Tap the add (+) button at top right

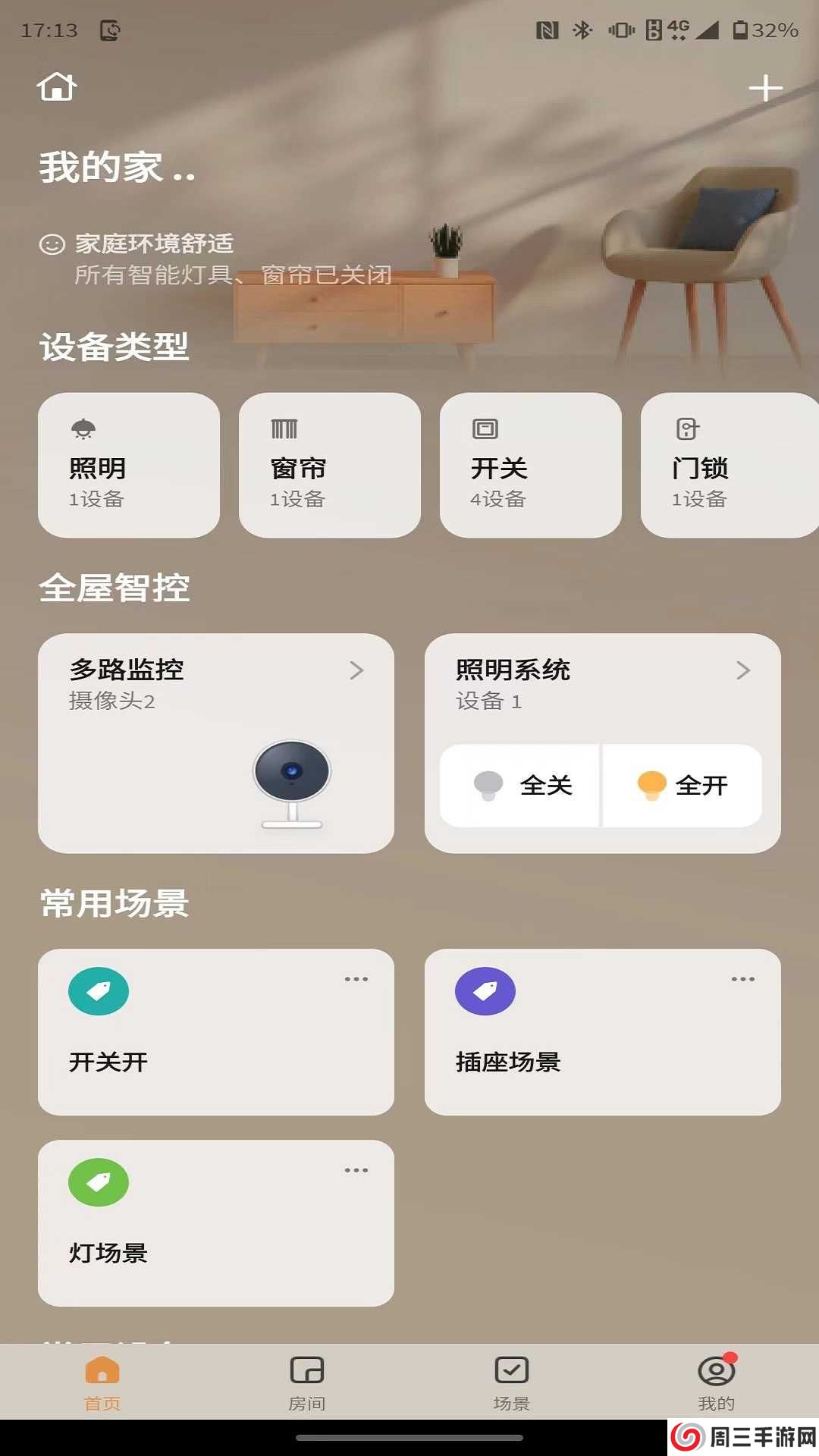pos(766,87)
